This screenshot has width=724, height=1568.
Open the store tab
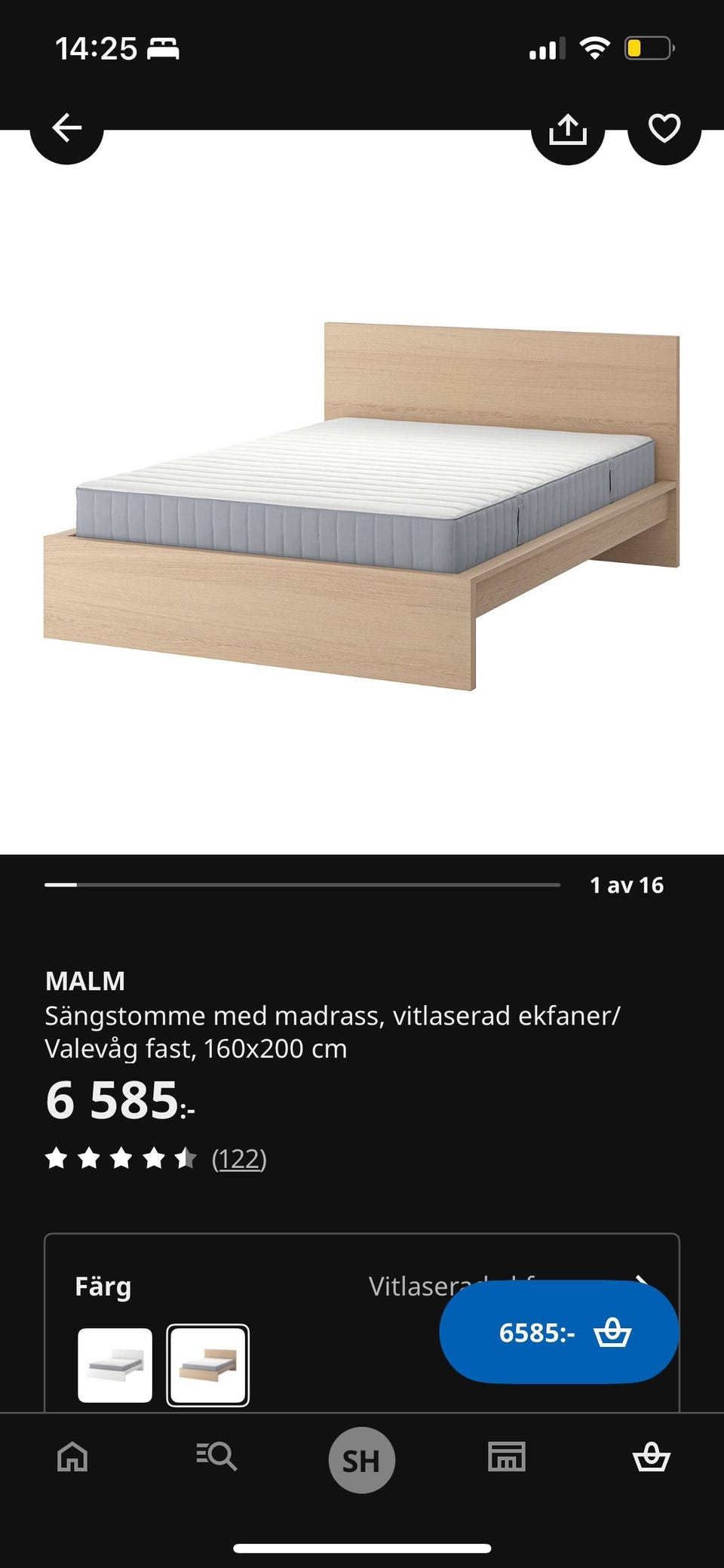(x=507, y=1457)
